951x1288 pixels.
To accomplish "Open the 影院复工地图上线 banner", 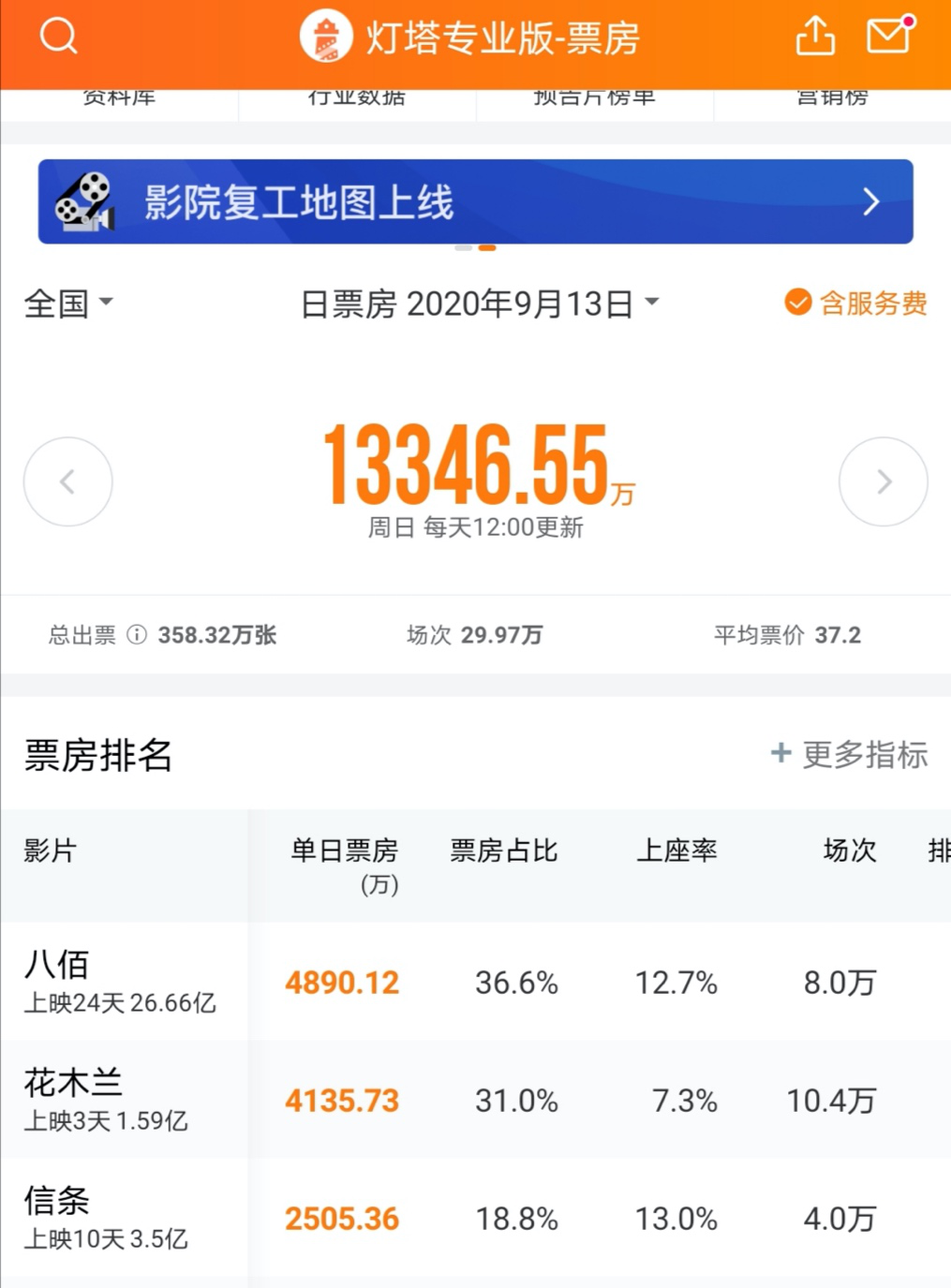I will click(475, 201).
